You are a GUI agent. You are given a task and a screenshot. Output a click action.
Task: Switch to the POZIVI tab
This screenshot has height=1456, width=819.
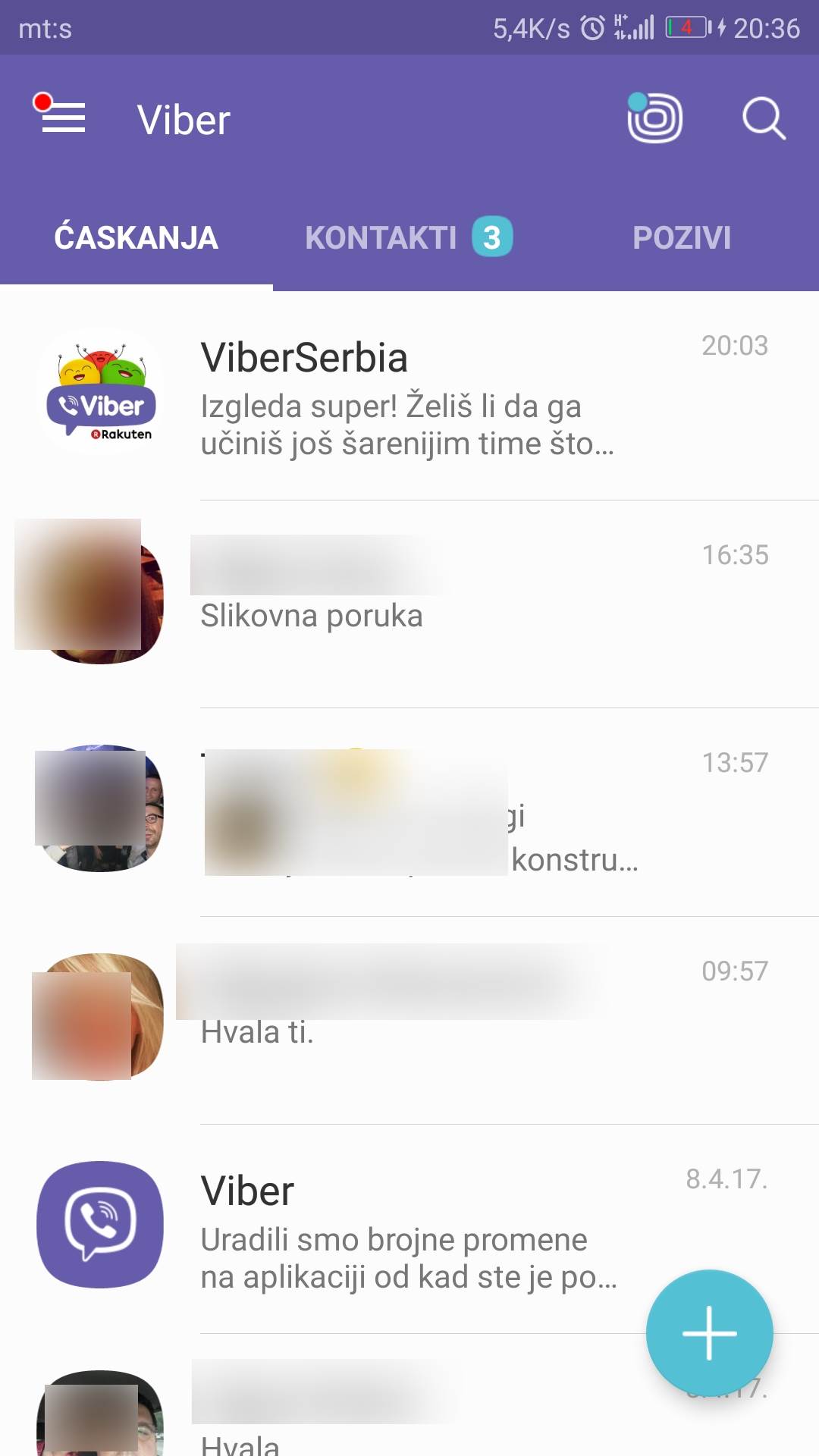pyautogui.click(x=682, y=238)
